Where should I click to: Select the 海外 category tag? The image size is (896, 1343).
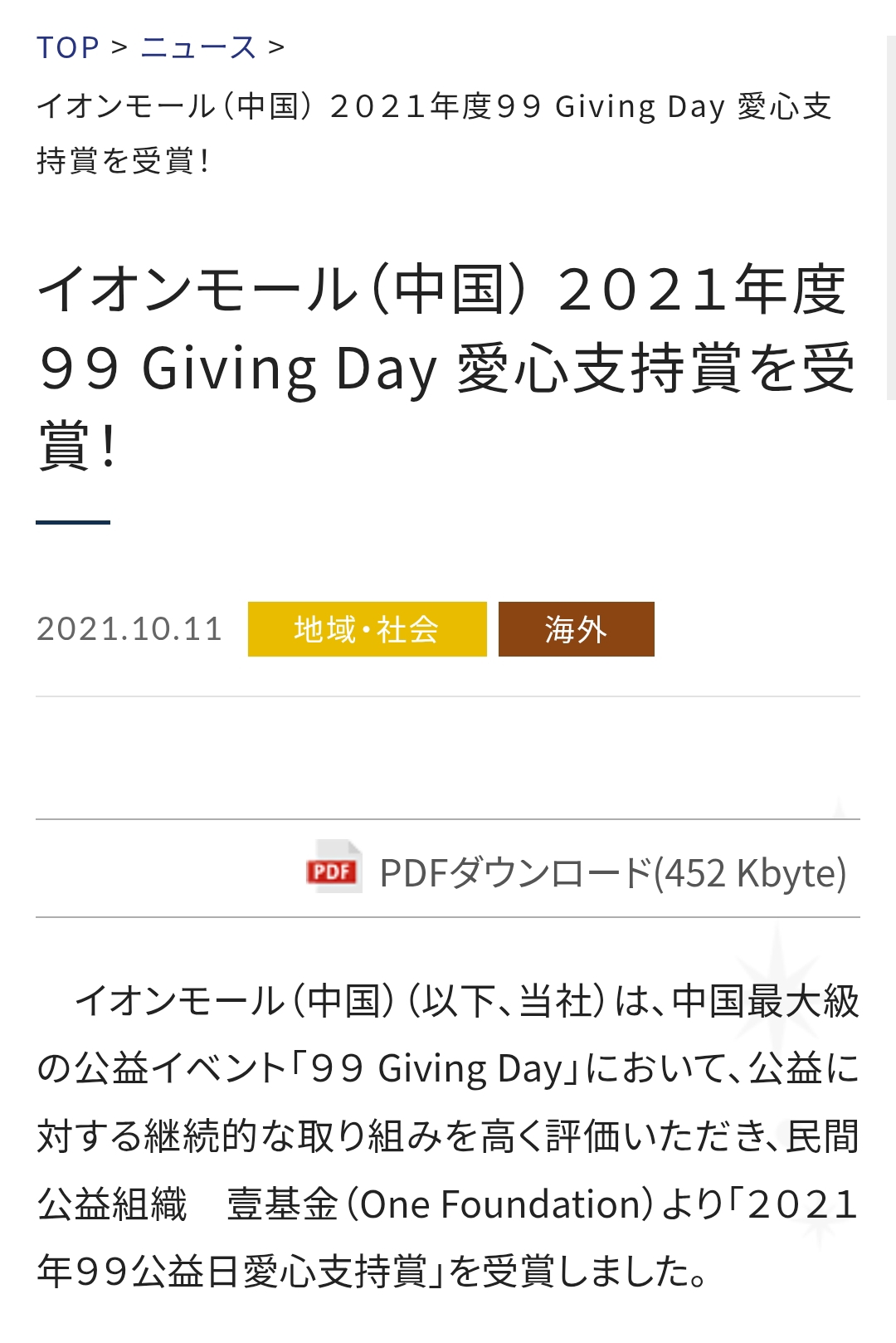[x=576, y=629]
